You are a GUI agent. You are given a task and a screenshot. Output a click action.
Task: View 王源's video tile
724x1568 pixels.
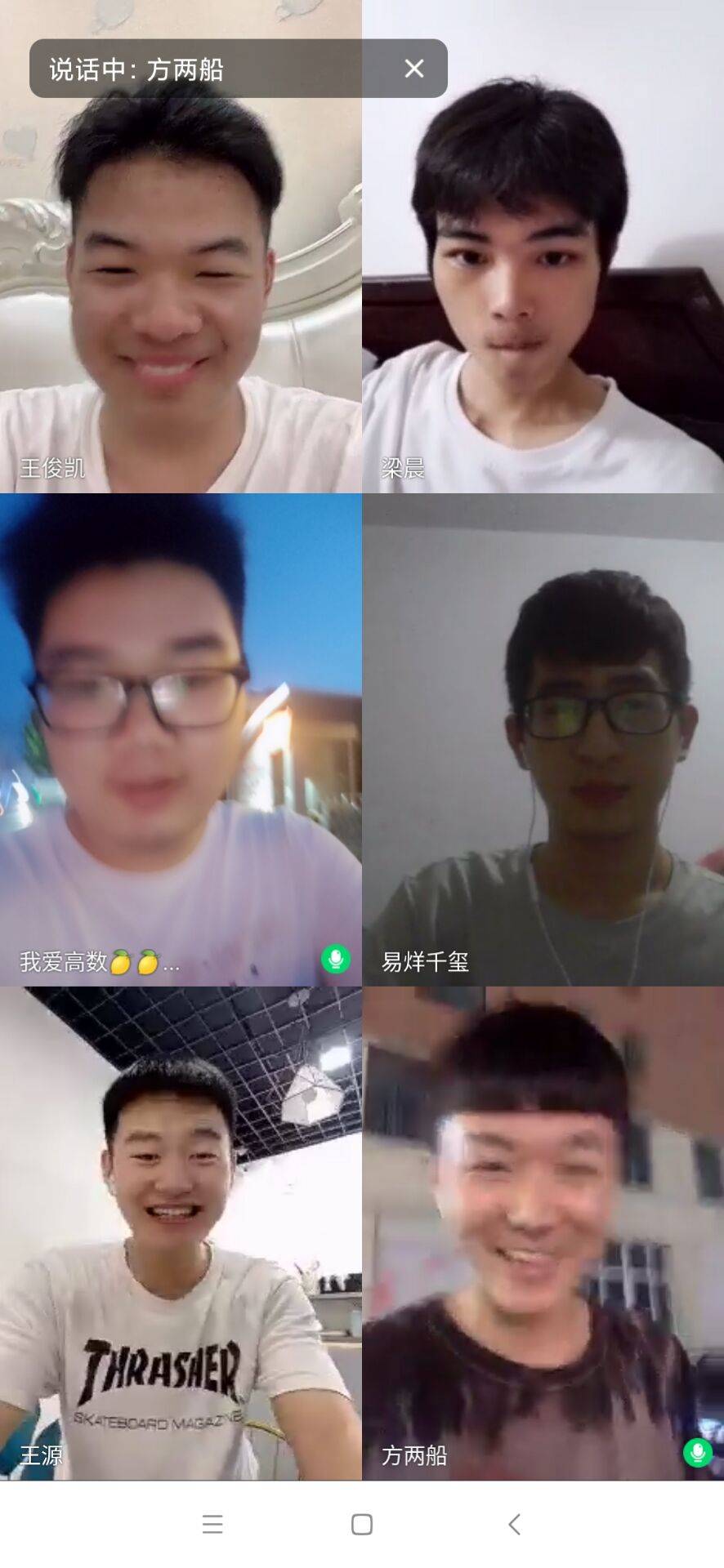(181, 1233)
